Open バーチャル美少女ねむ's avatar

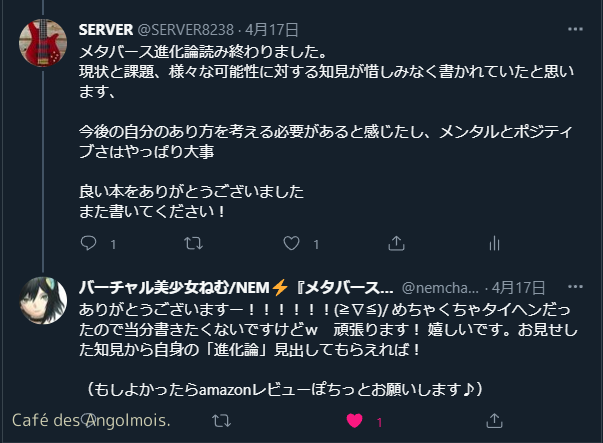pos(42,296)
